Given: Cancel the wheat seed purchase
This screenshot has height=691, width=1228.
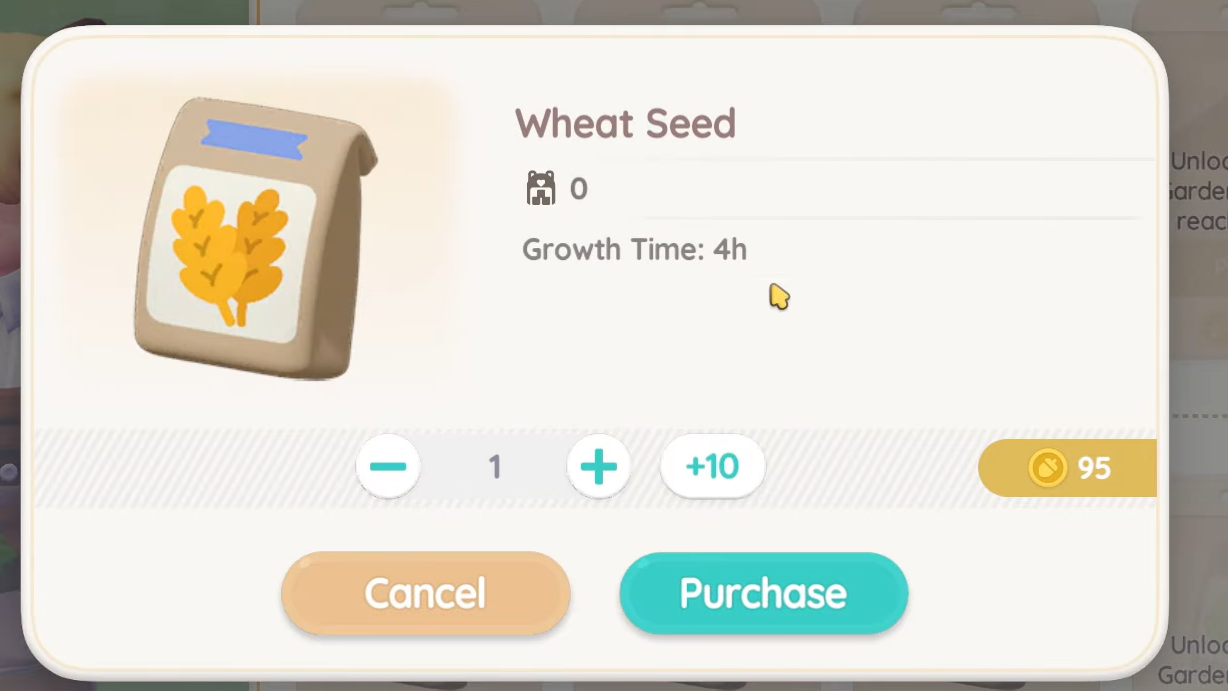Looking at the screenshot, I should (x=425, y=593).
